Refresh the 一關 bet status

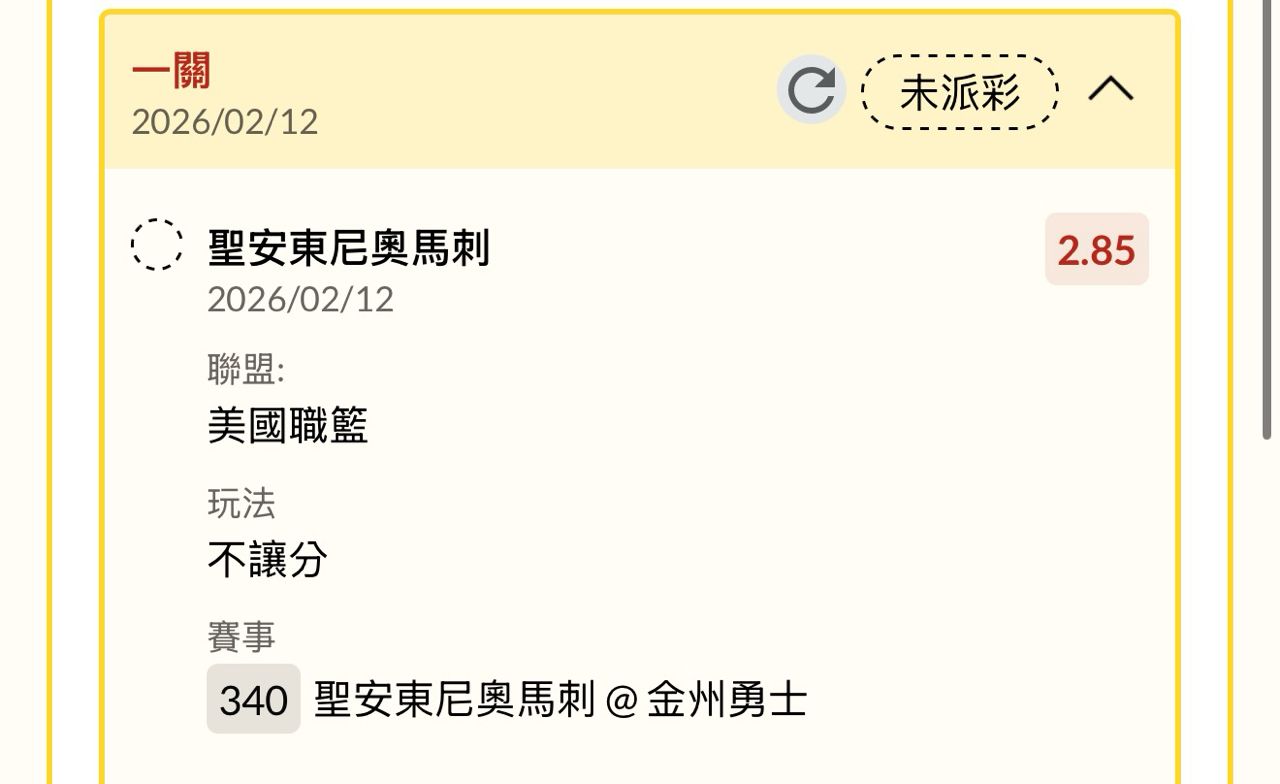coord(811,91)
